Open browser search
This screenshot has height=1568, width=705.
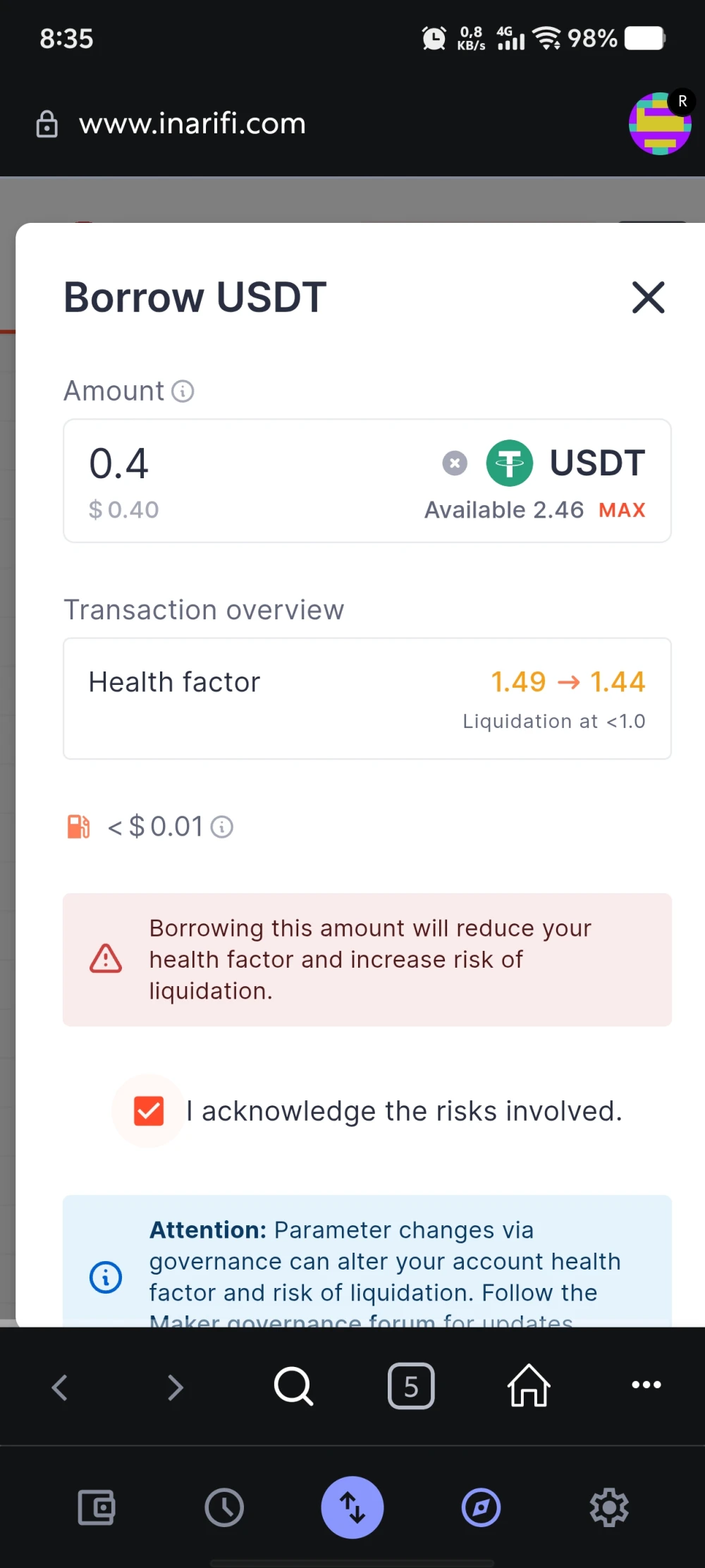(x=293, y=1387)
